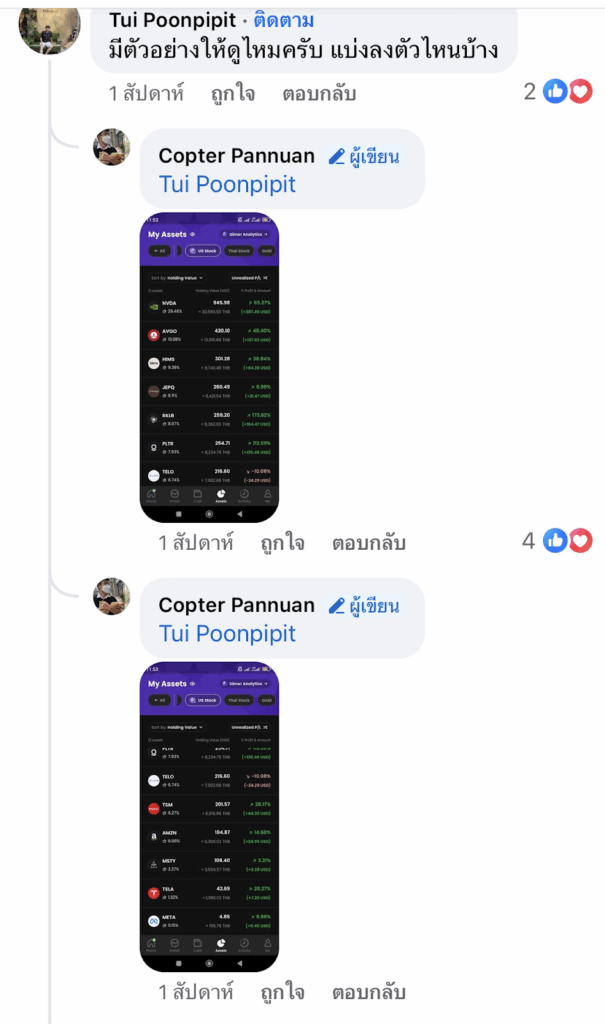Open NVDA assets screenshot in first reply
The image size is (605, 1024).
pos(209,366)
